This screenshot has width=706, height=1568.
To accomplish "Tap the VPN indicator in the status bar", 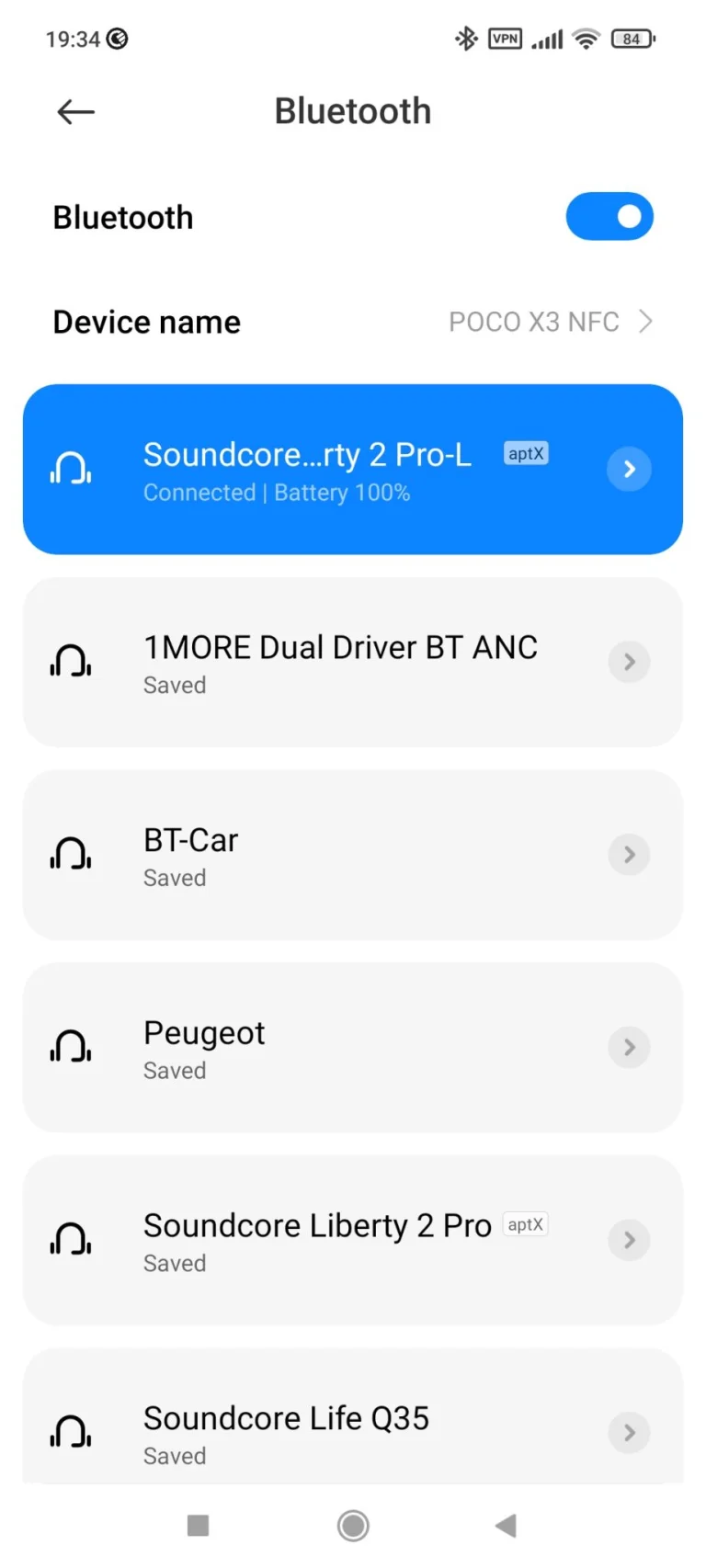I will 505,39.
